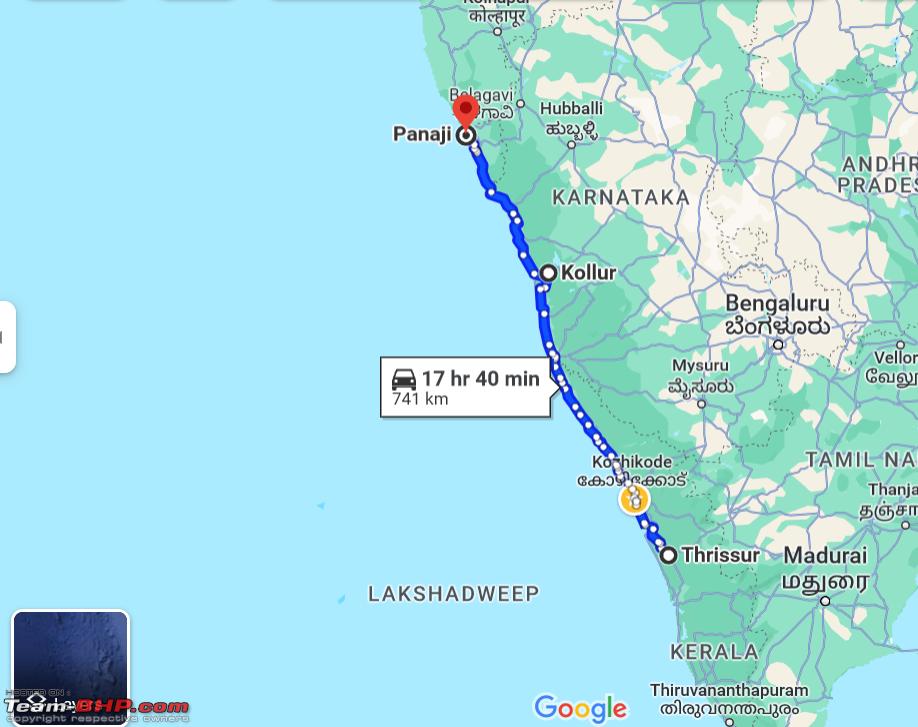Tap the Panaji destination pin
The width and height of the screenshot is (918, 727).
(465, 112)
